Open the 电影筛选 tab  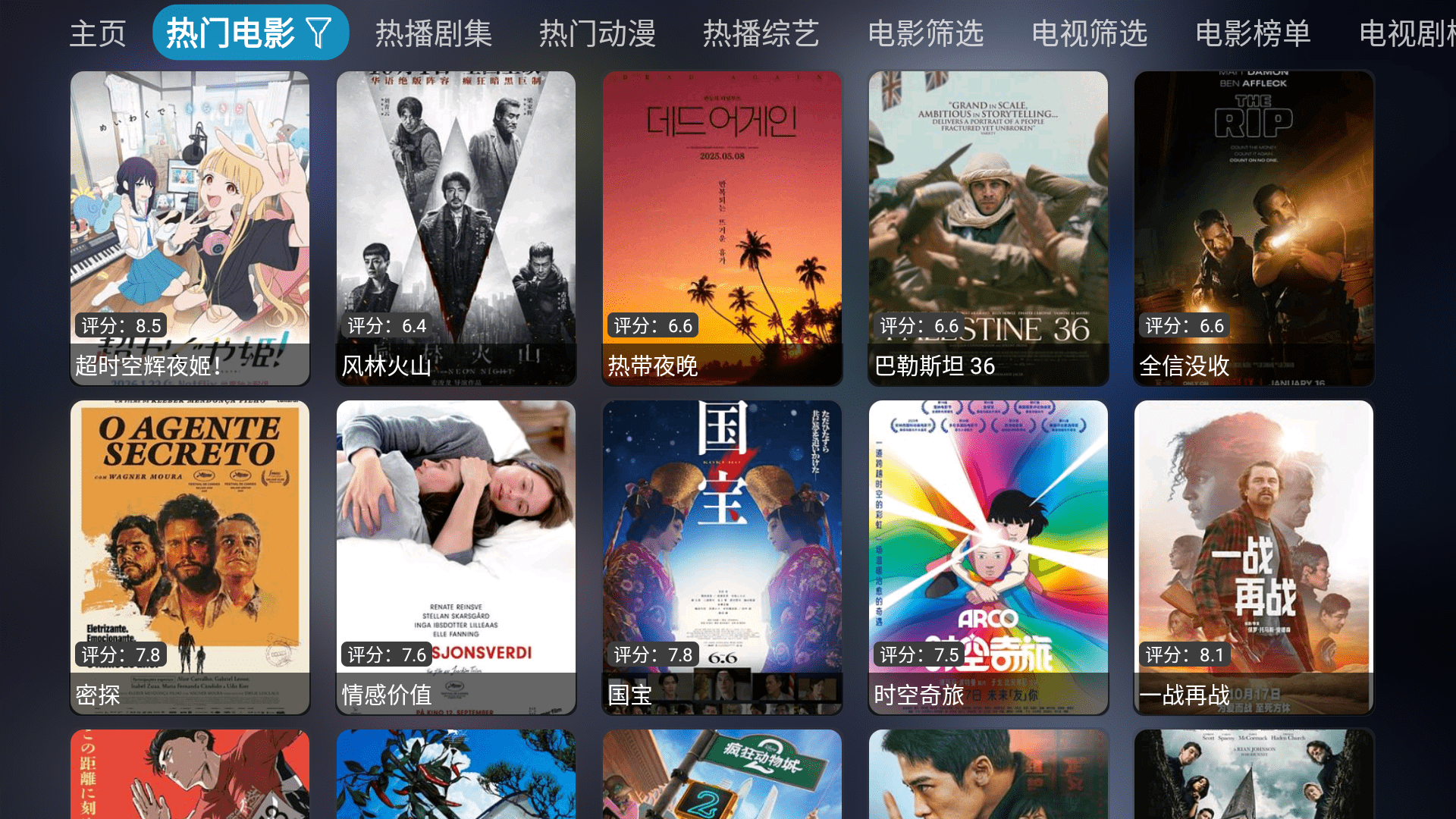click(925, 33)
